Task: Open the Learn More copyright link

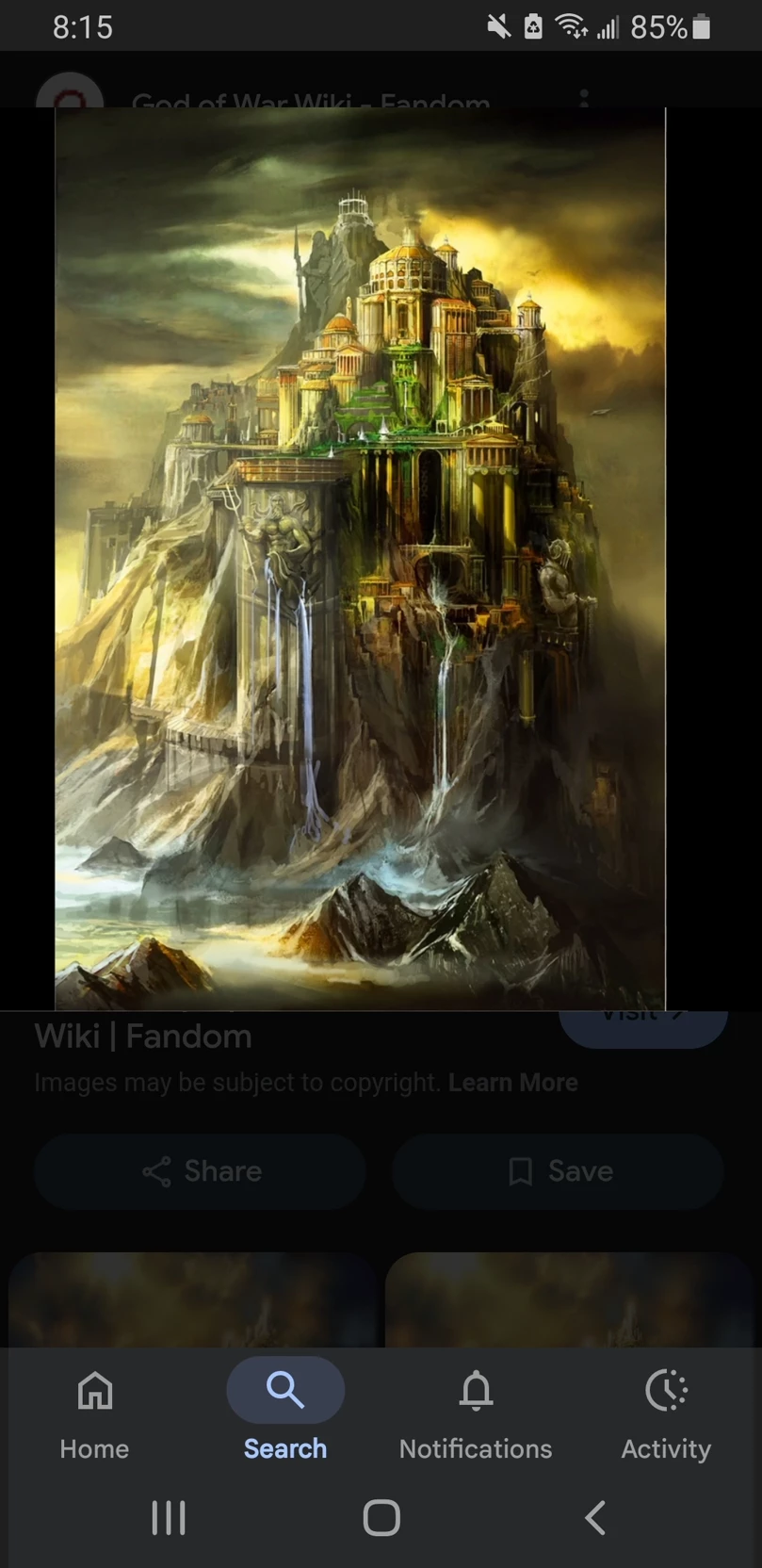Action: click(512, 1083)
